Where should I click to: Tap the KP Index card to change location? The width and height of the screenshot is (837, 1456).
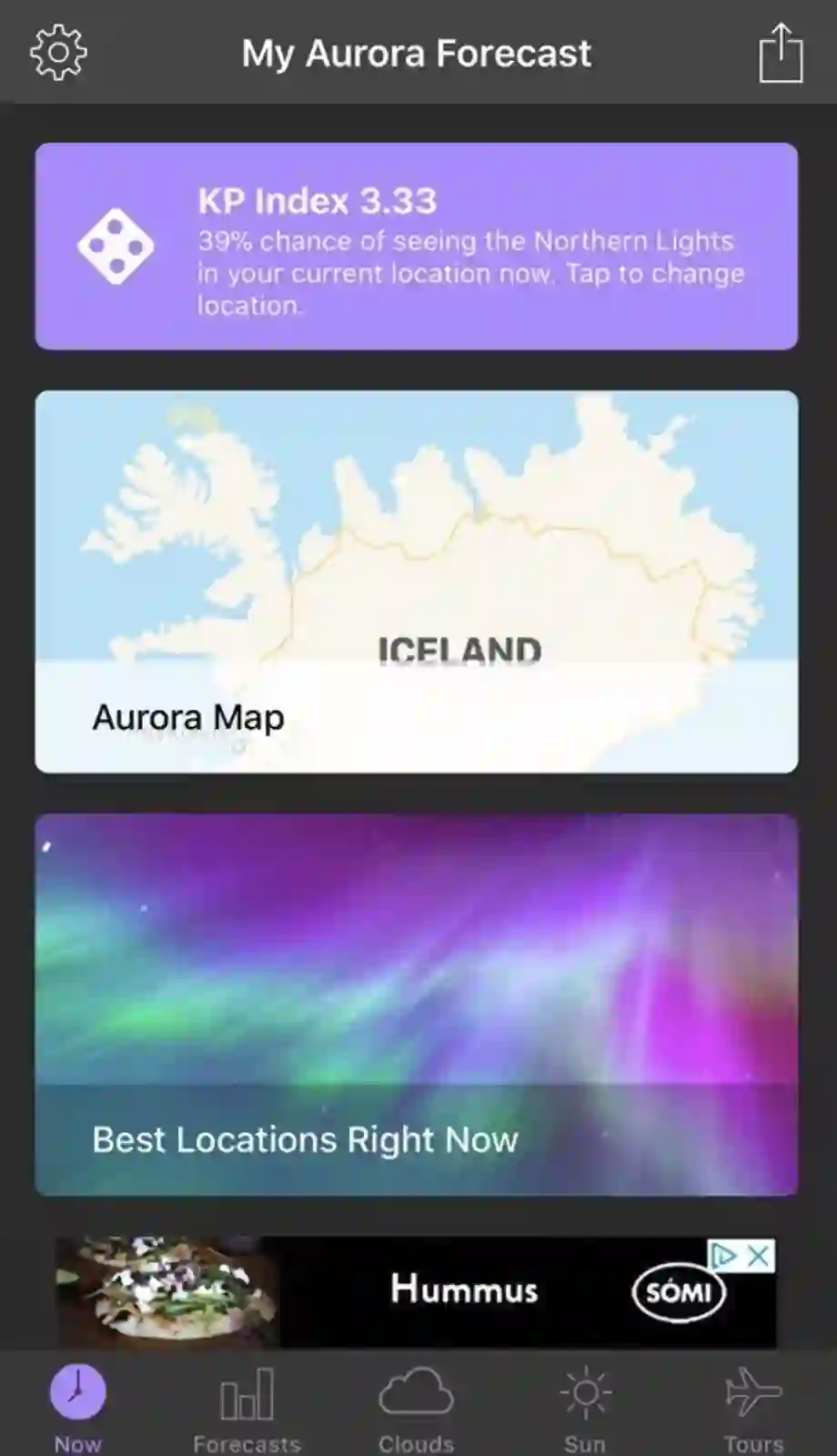click(x=417, y=247)
